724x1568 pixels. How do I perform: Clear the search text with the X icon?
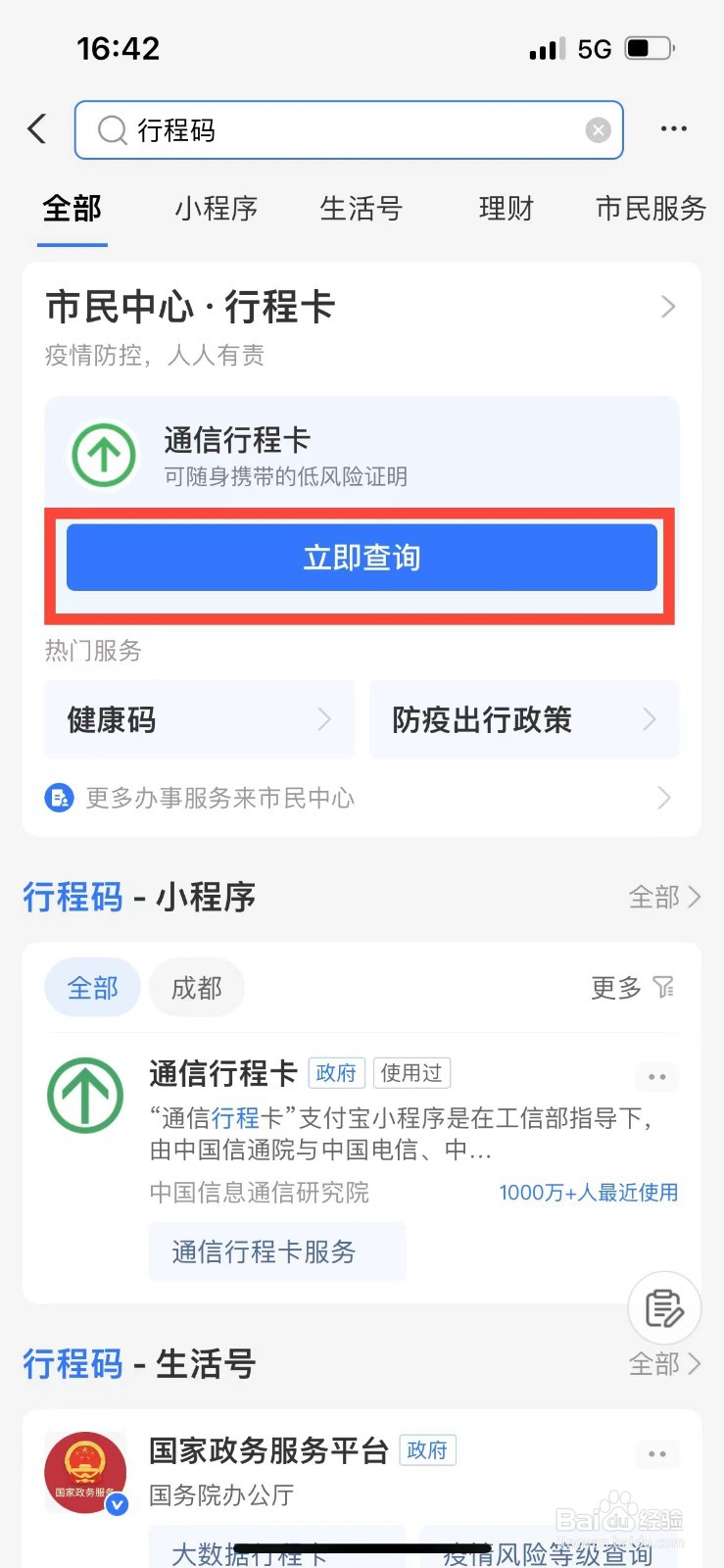click(598, 129)
